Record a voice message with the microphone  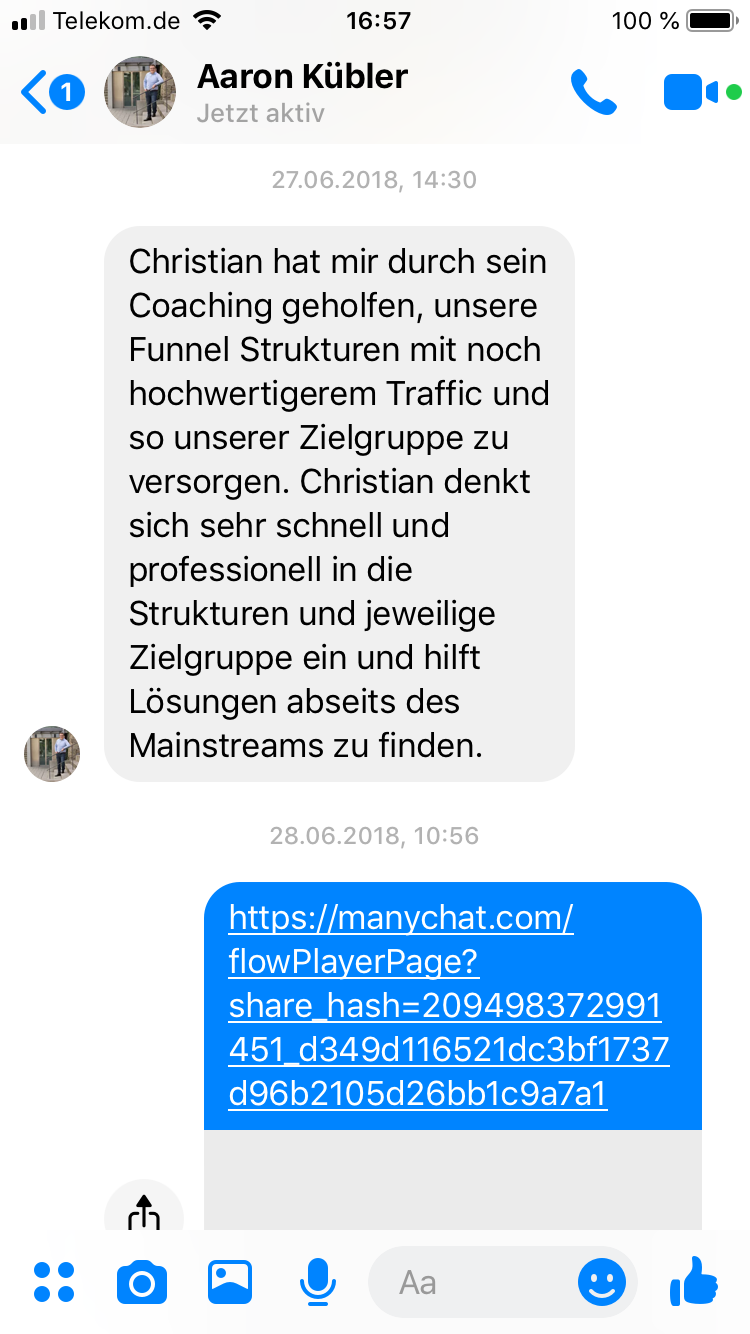click(318, 1282)
